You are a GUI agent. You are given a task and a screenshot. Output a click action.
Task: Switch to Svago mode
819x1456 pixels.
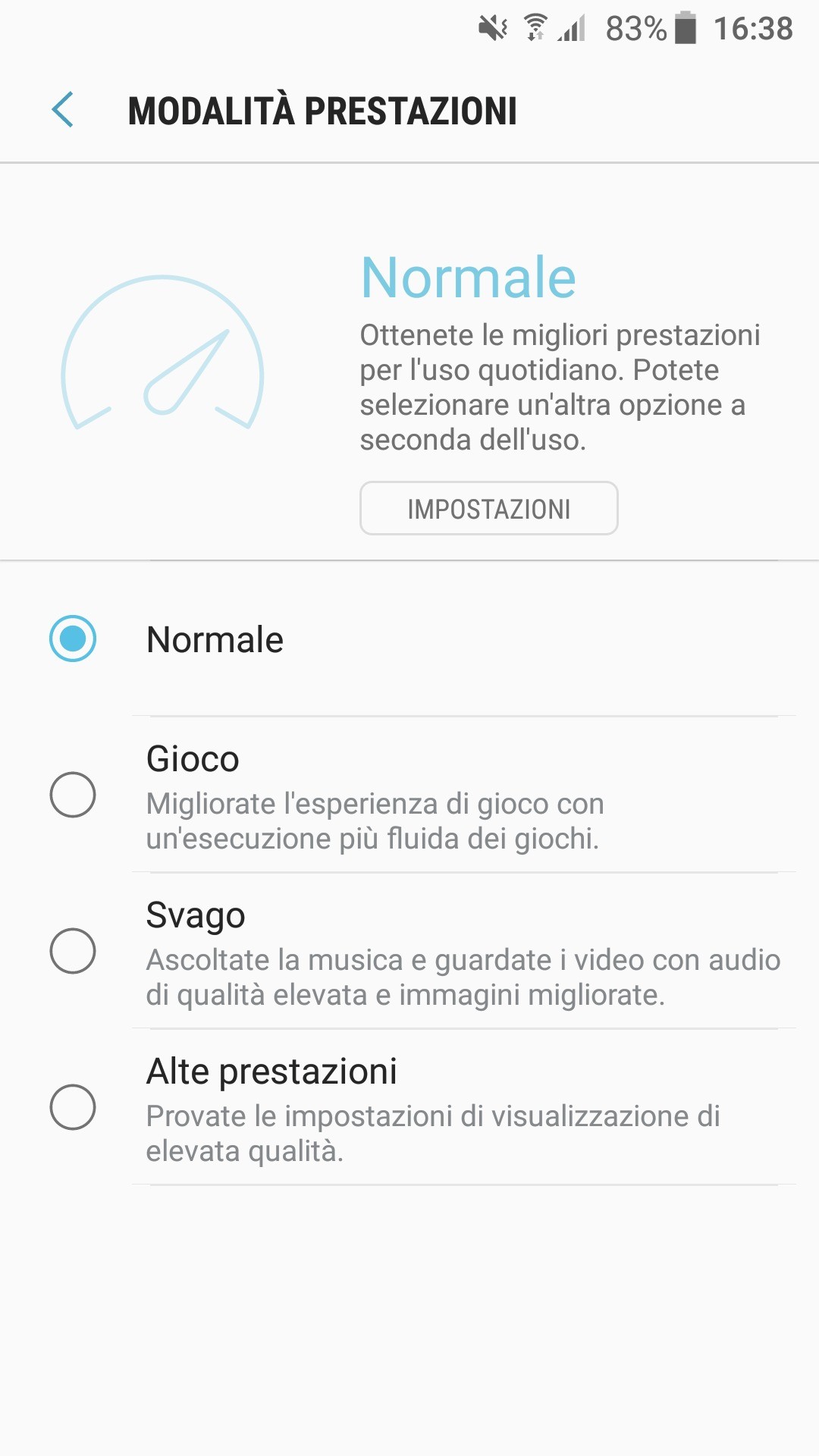click(x=73, y=951)
